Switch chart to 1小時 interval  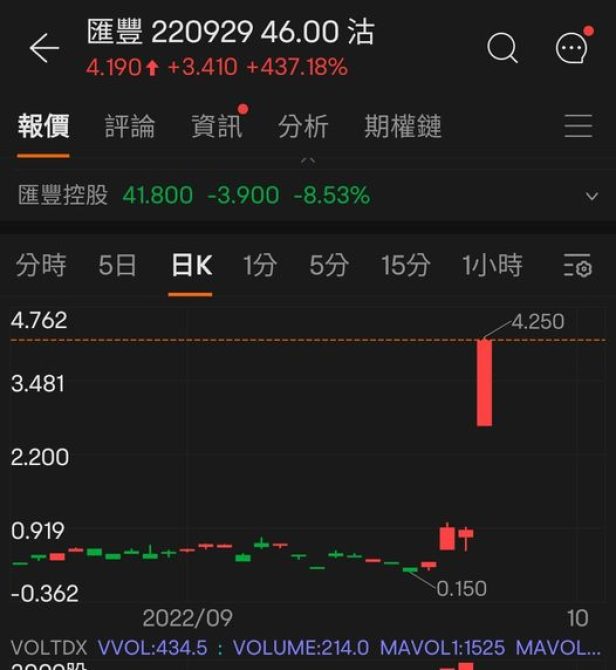(x=492, y=265)
